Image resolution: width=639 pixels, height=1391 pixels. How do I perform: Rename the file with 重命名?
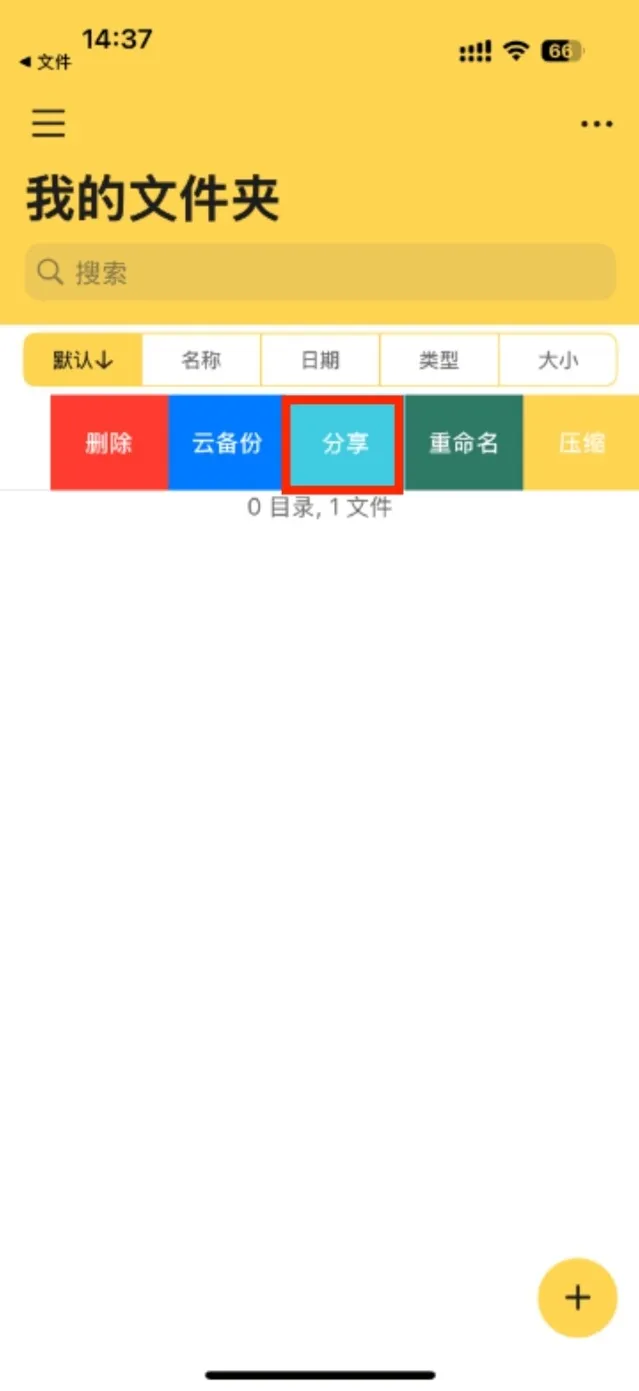point(464,443)
